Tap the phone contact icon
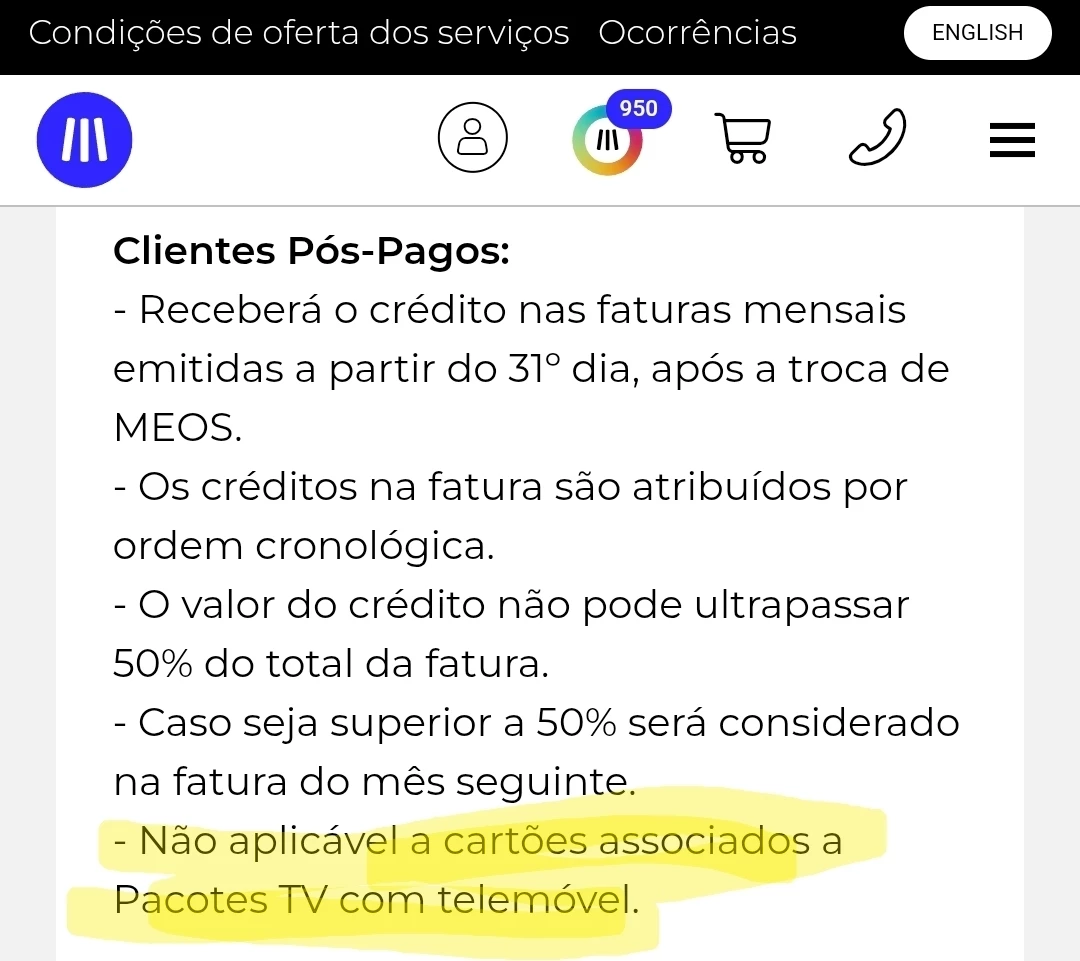This screenshot has height=961, width=1080. pyautogui.click(x=877, y=138)
